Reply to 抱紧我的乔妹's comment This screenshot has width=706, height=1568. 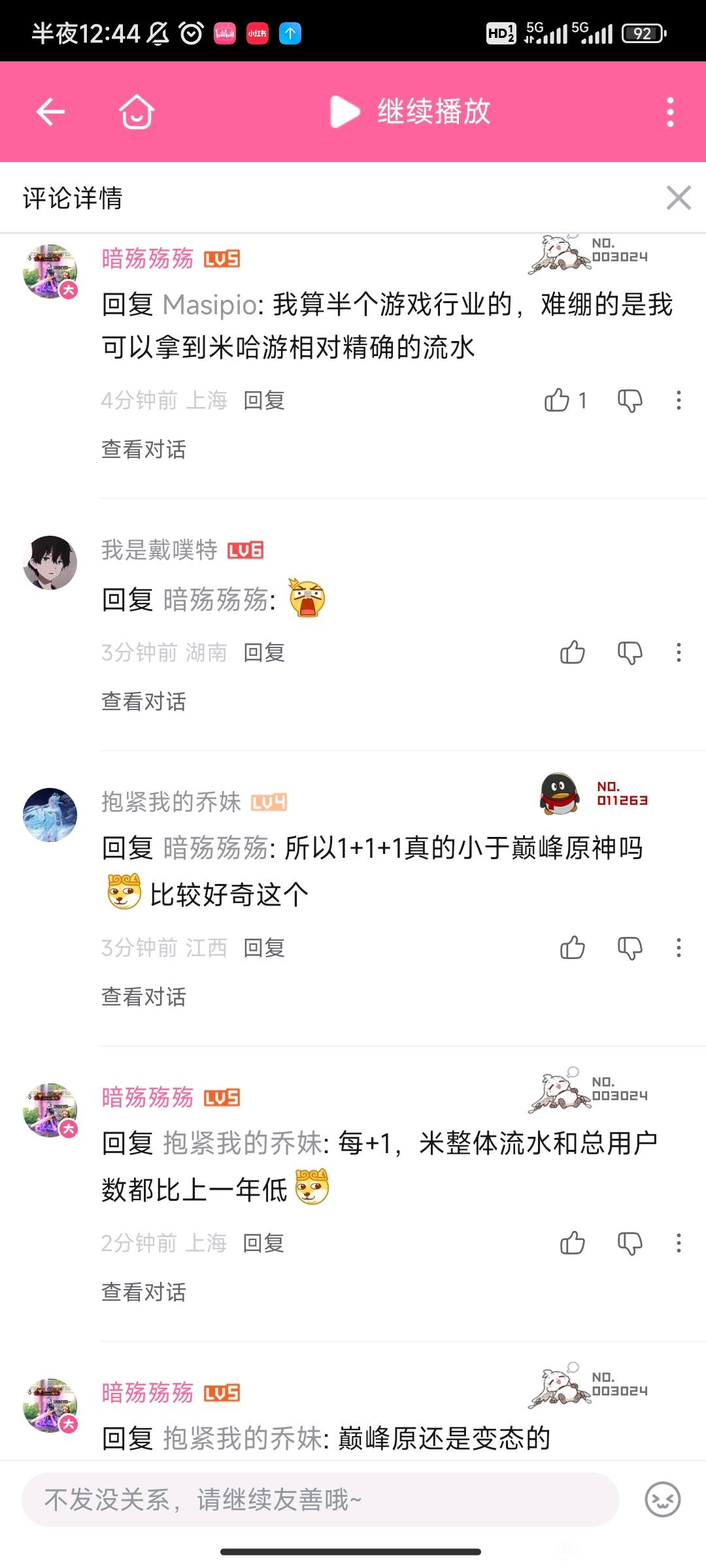click(x=264, y=947)
